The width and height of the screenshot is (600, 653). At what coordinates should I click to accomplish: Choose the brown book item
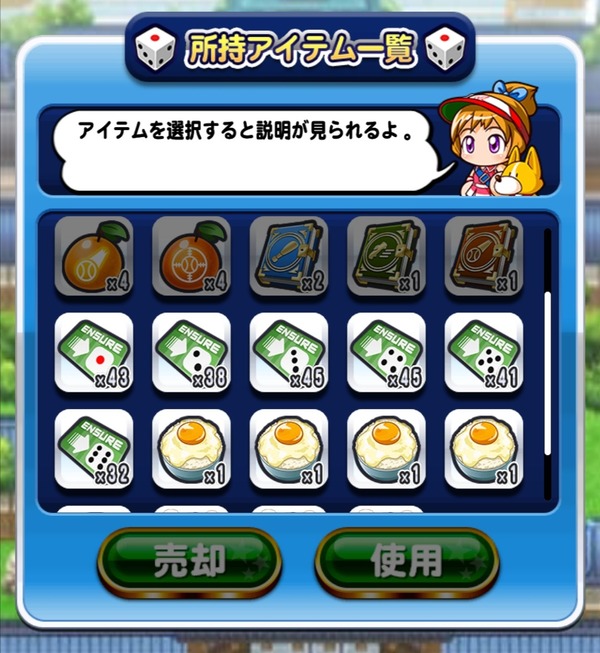point(483,256)
